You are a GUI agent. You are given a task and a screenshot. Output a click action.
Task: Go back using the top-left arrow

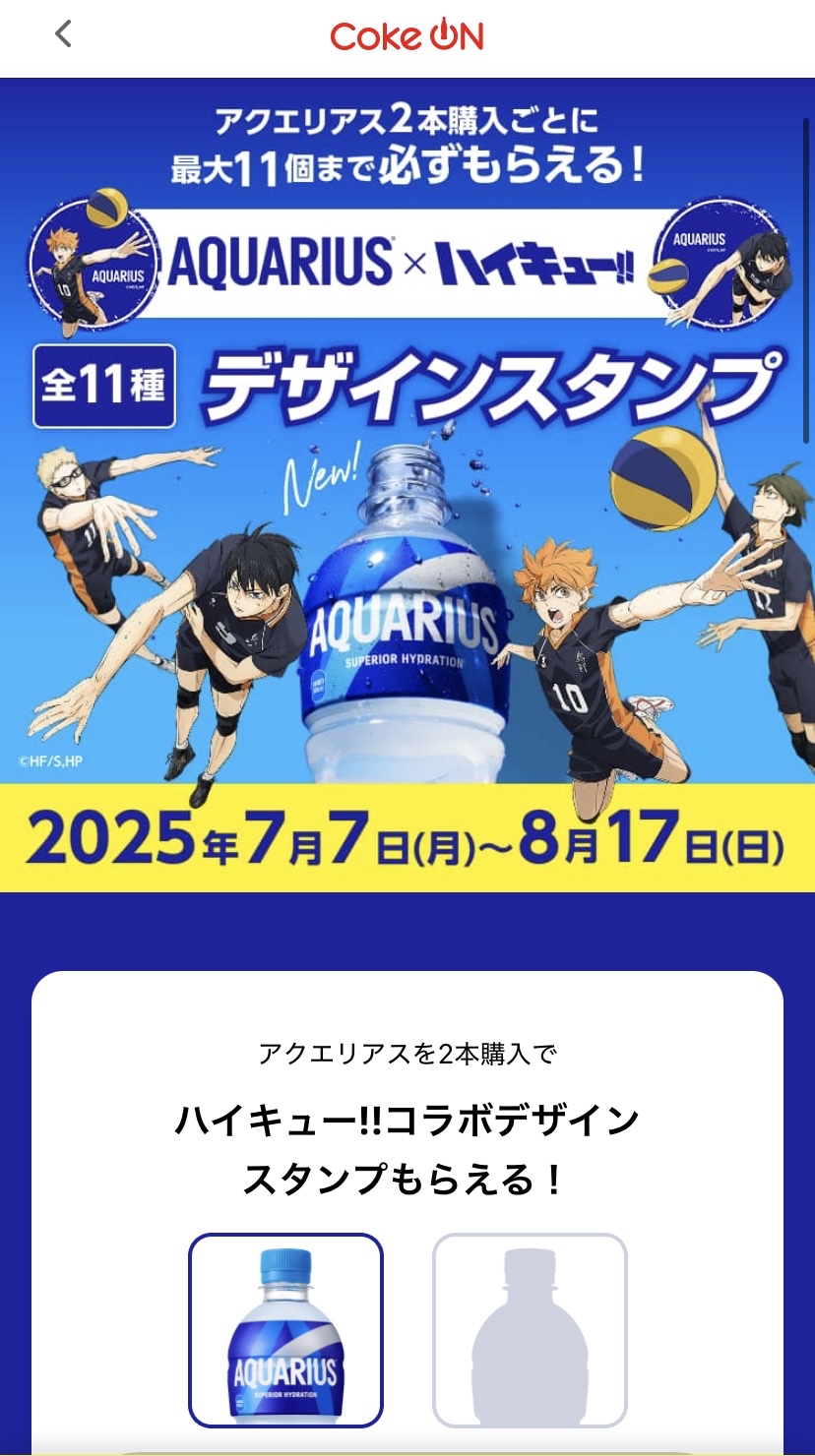63,34
